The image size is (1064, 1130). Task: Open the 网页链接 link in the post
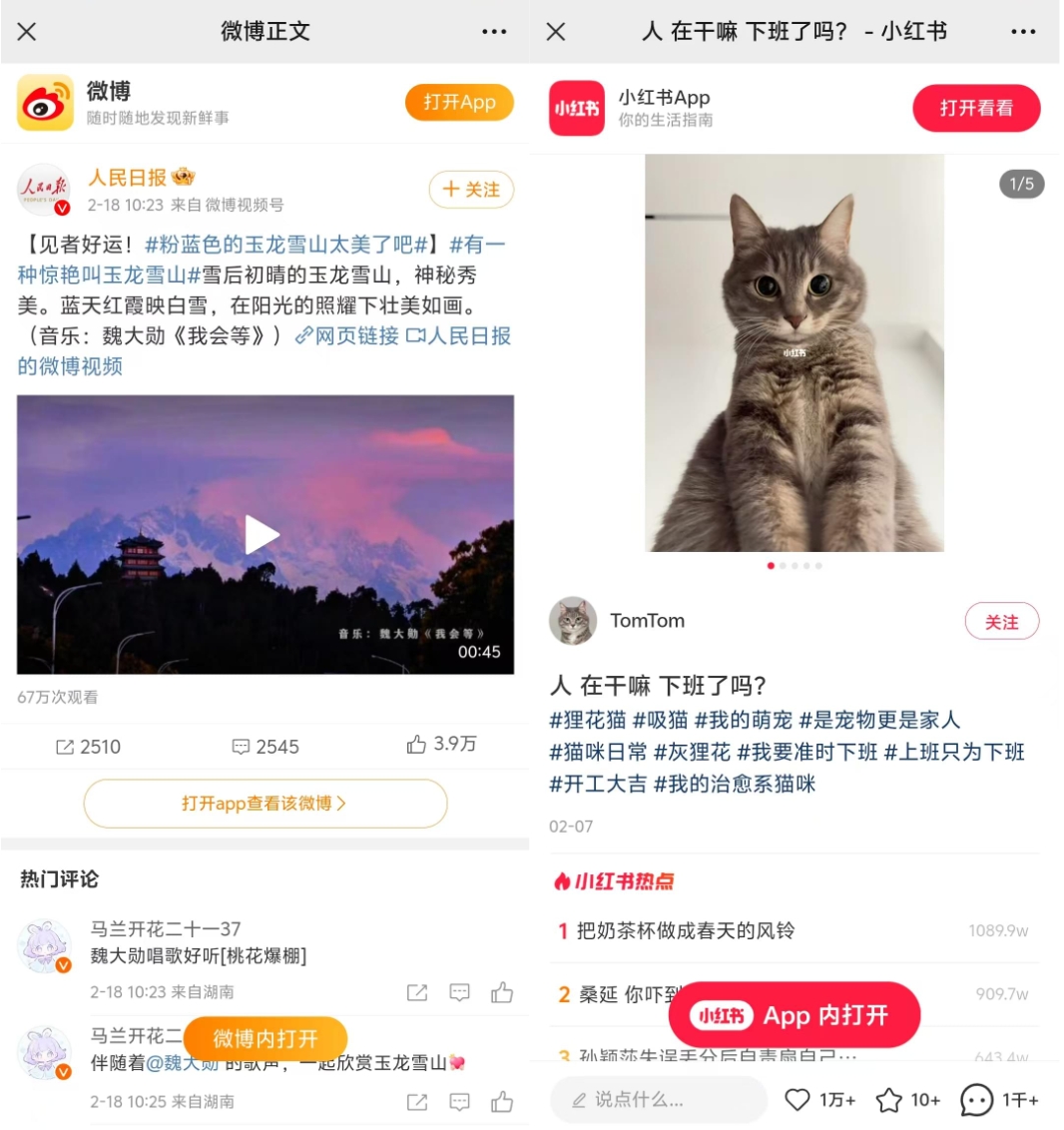348,336
